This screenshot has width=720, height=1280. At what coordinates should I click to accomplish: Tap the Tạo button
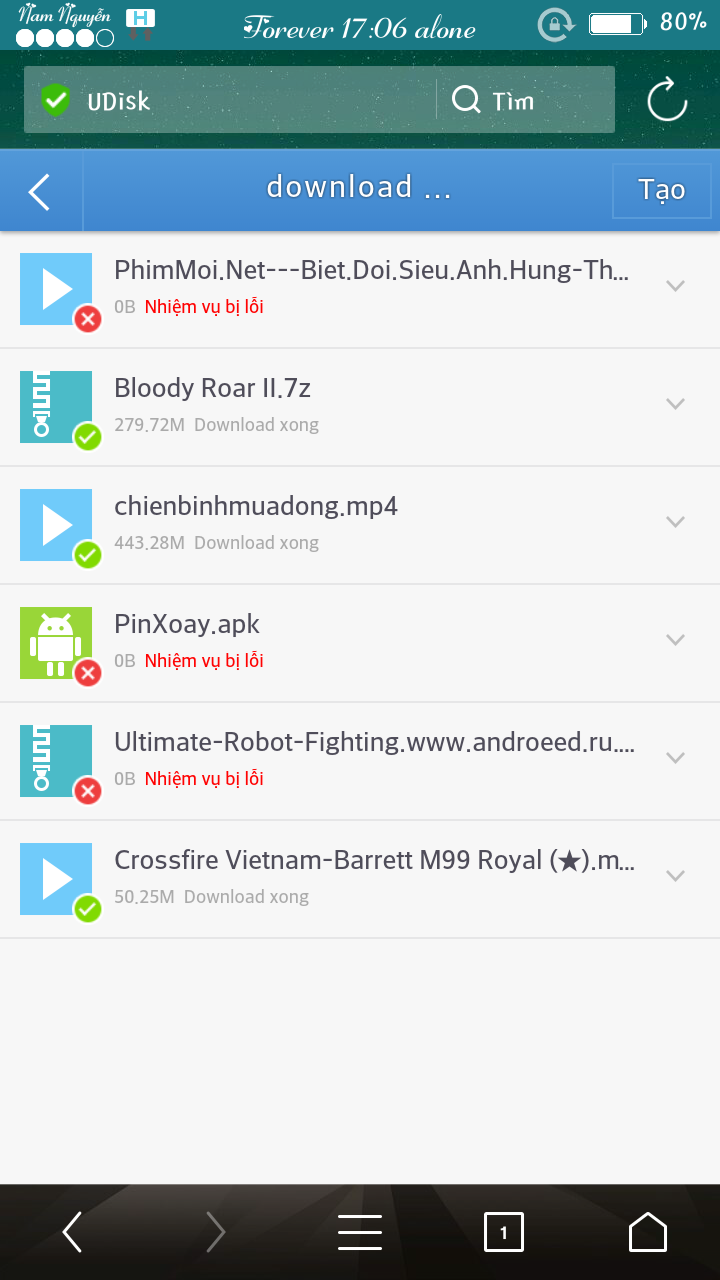click(661, 190)
